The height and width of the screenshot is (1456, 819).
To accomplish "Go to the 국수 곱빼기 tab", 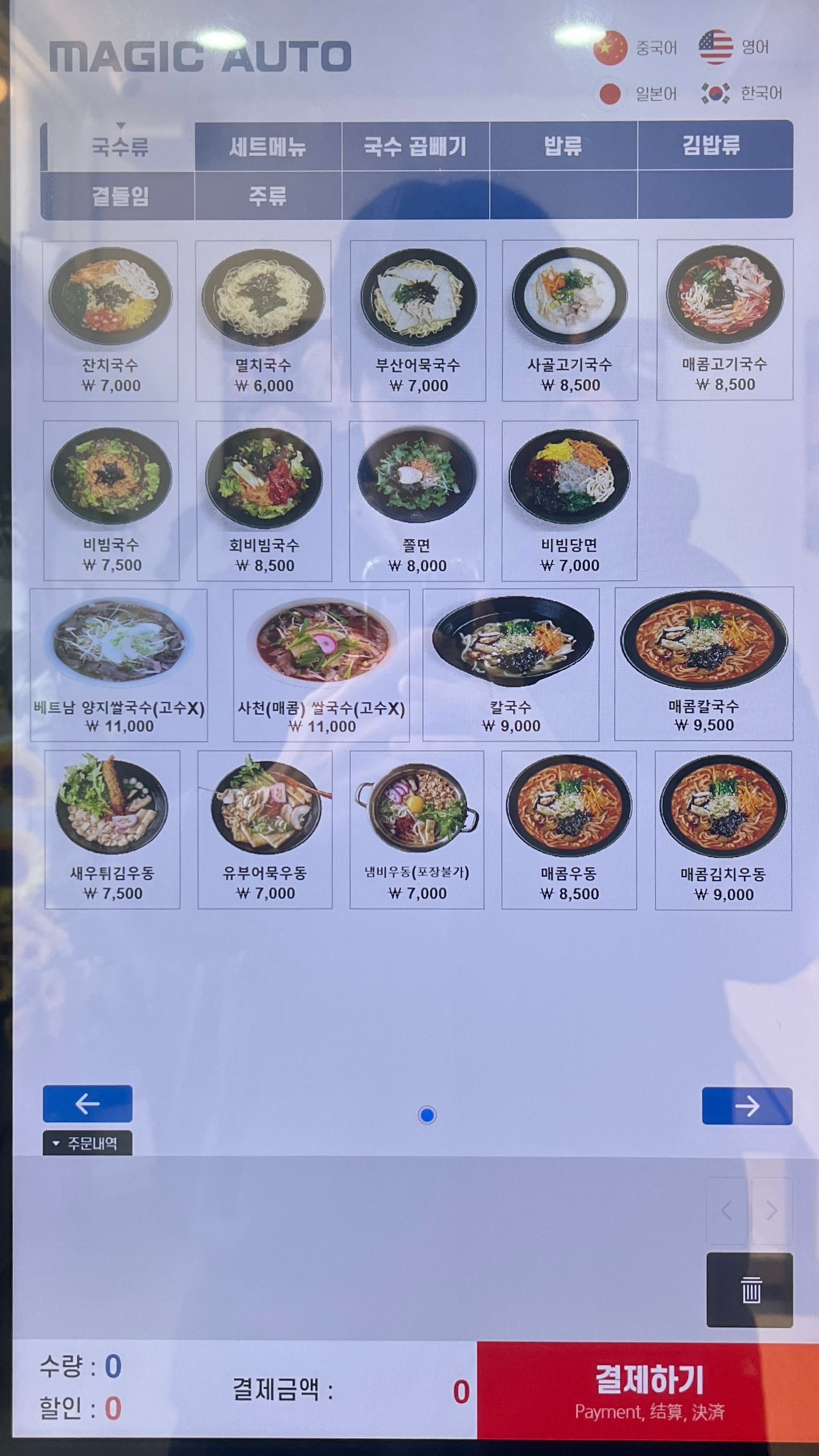I will [x=415, y=147].
